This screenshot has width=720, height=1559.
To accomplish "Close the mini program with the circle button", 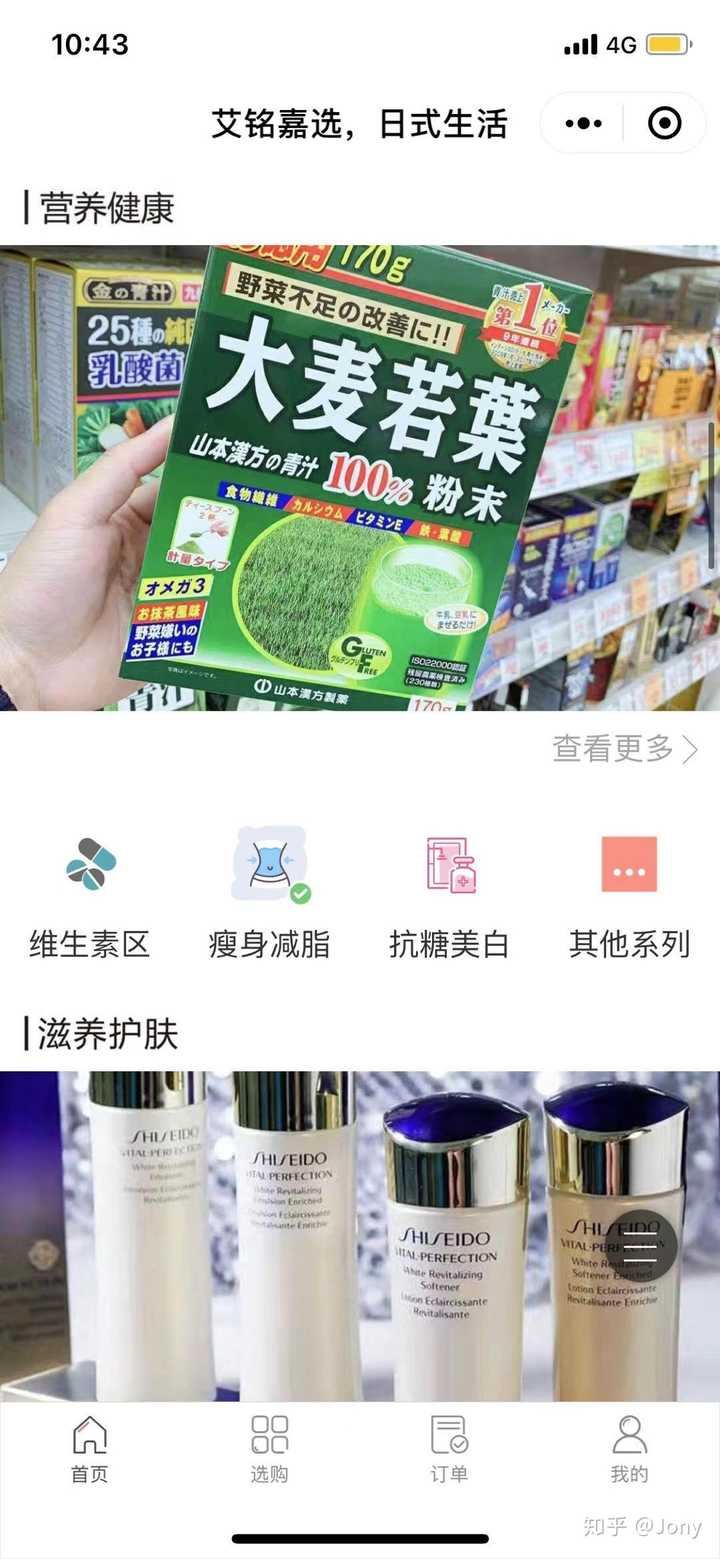I will (x=665, y=124).
